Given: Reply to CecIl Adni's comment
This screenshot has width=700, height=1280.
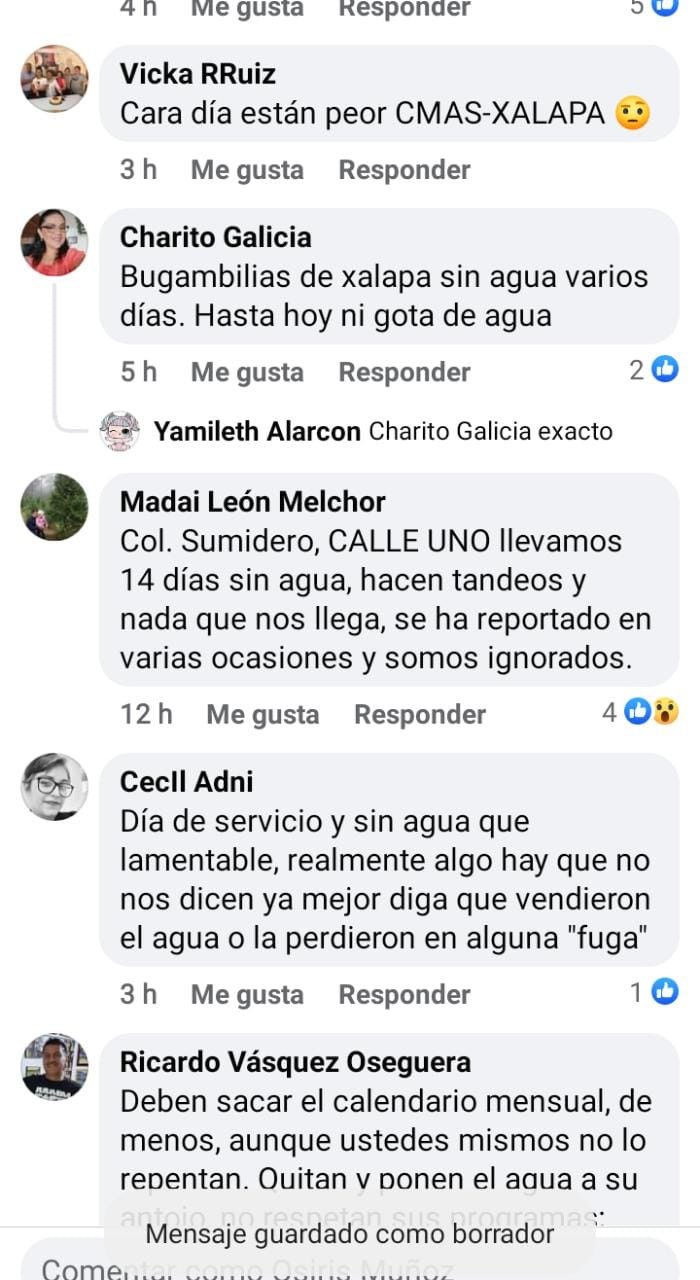Looking at the screenshot, I should coord(404,994).
